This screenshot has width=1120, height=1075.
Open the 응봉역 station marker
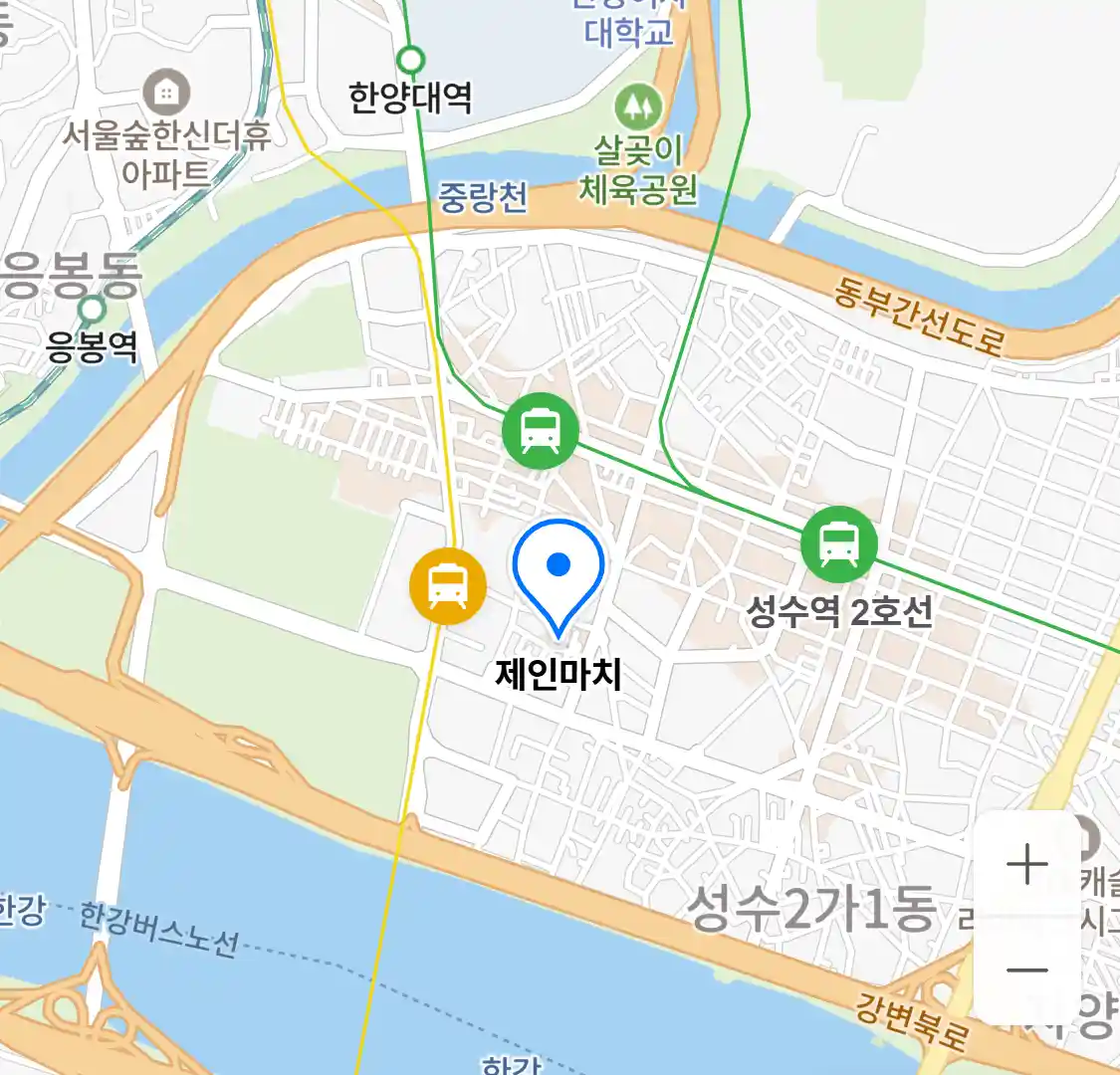pyautogui.click(x=93, y=310)
